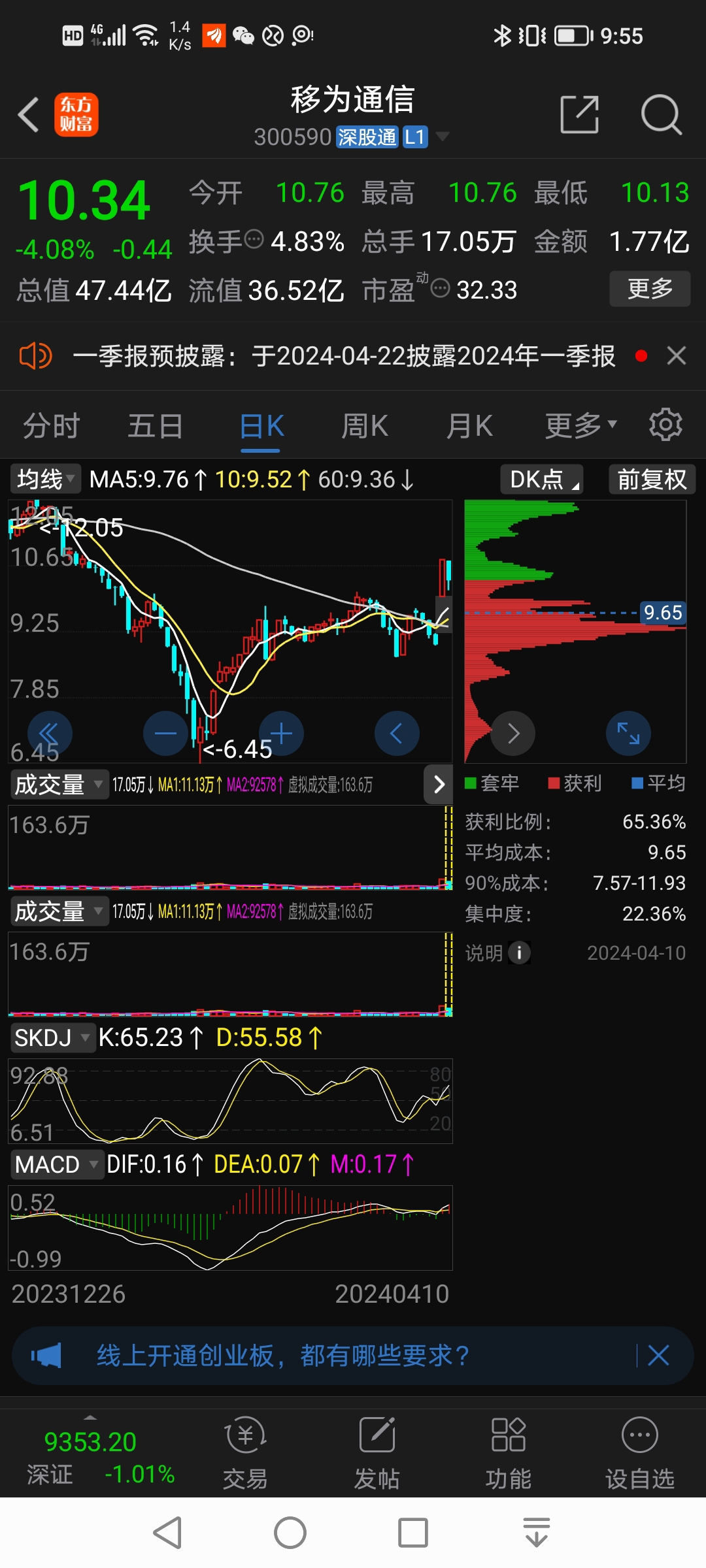Tap the share icon near the title
This screenshot has width=706, height=1568.
(579, 114)
